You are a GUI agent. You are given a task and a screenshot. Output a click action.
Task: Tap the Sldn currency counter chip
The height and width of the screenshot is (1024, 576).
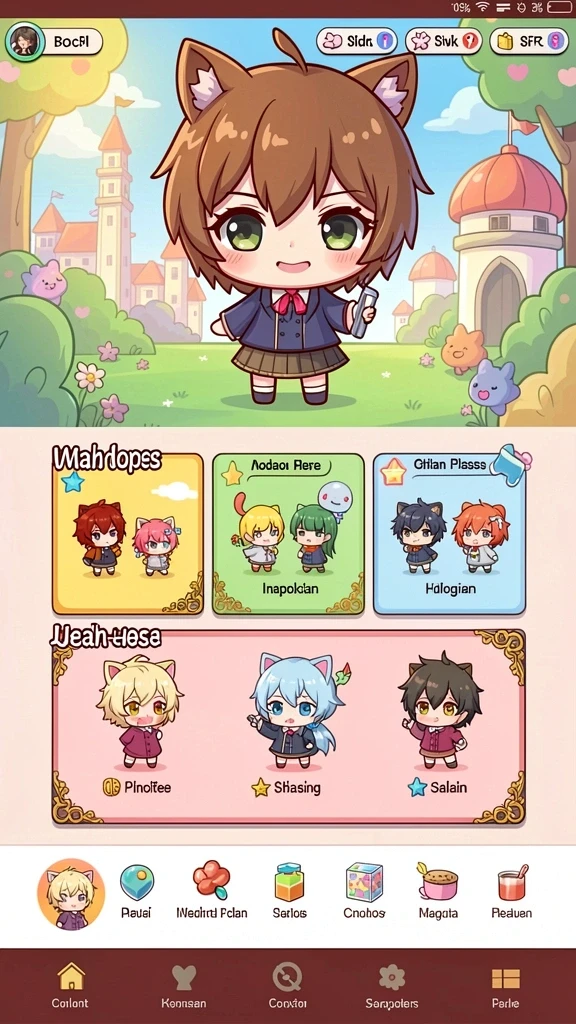[x=357, y=41]
